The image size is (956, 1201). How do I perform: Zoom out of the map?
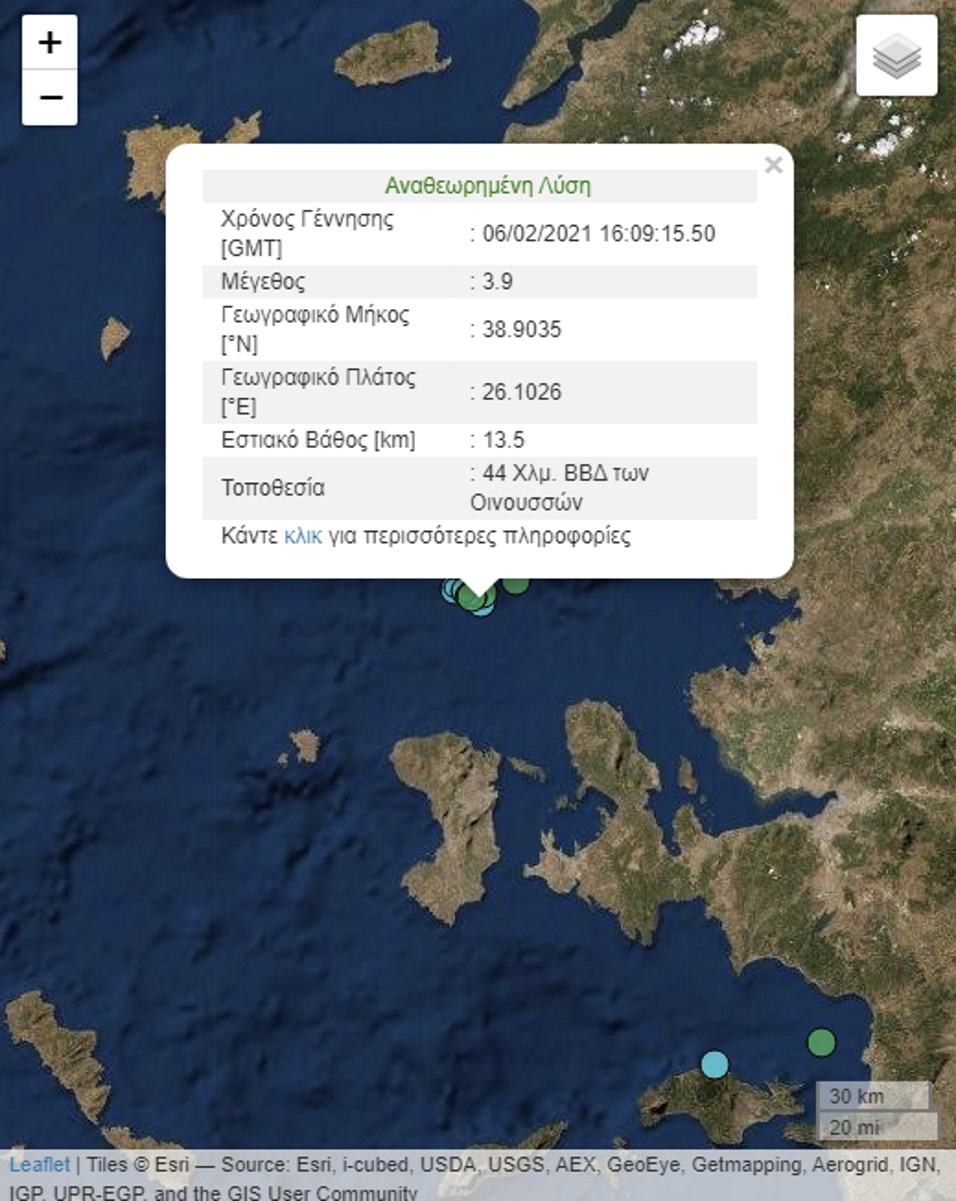[x=49, y=98]
